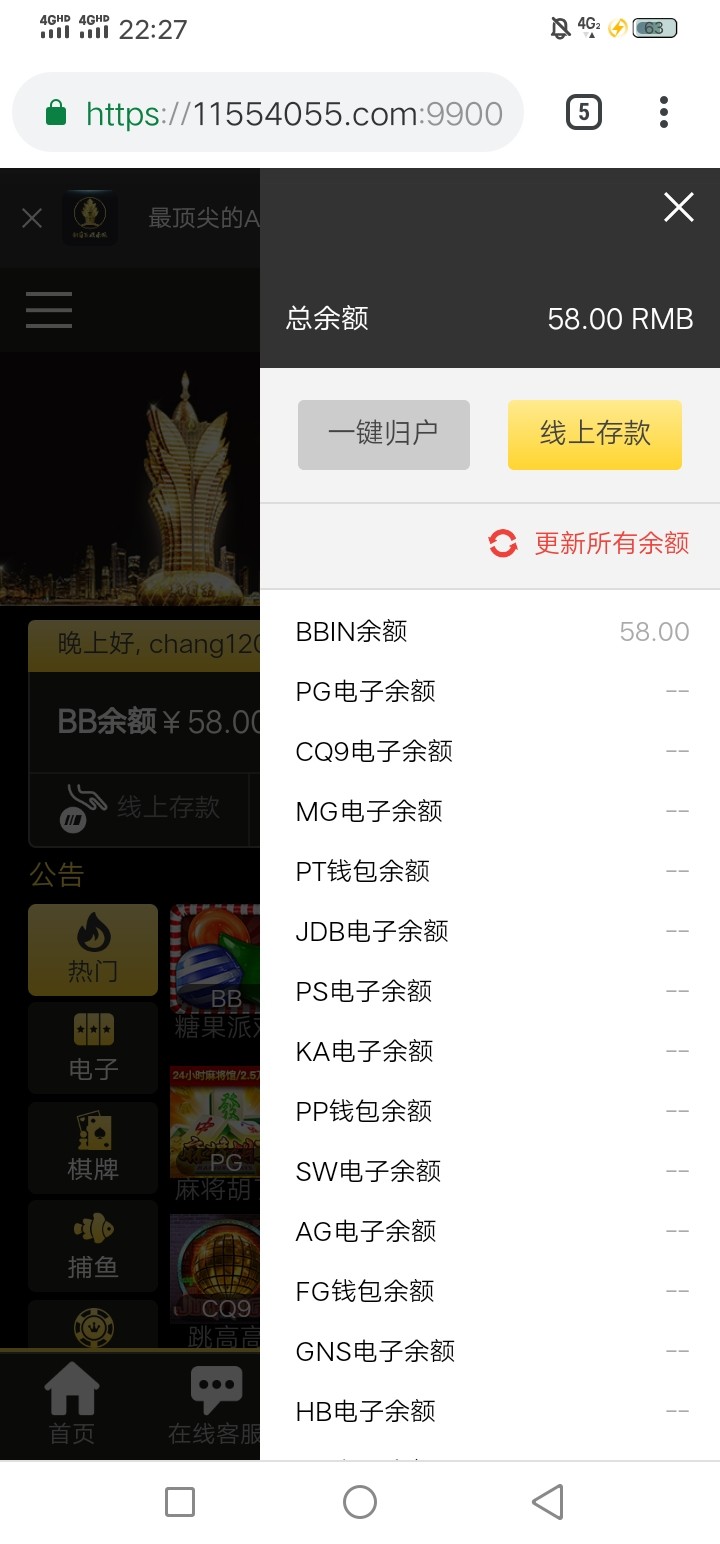The height and width of the screenshot is (1544, 720).
Task: Open the hamburger drawer menu
Action: pyautogui.click(x=49, y=310)
